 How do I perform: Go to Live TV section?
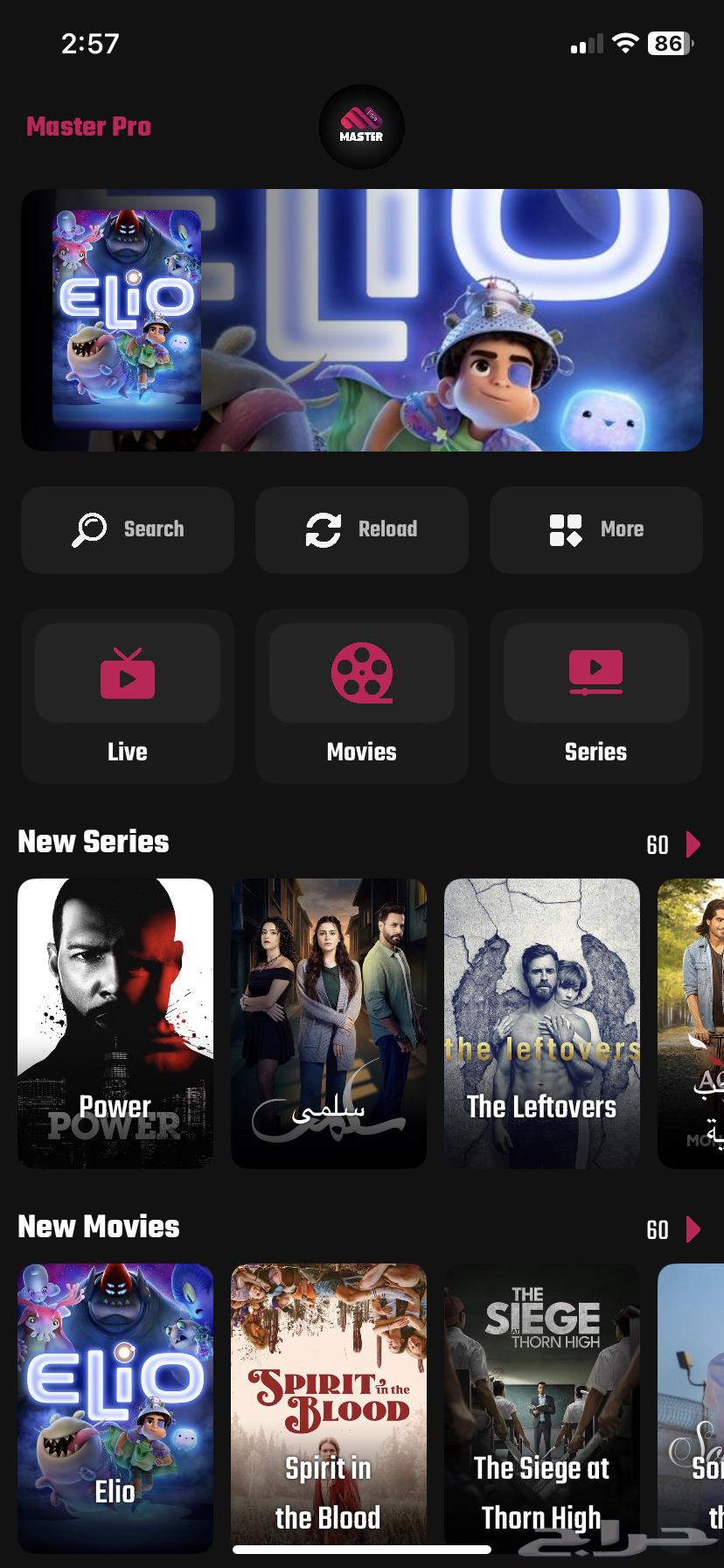128,696
